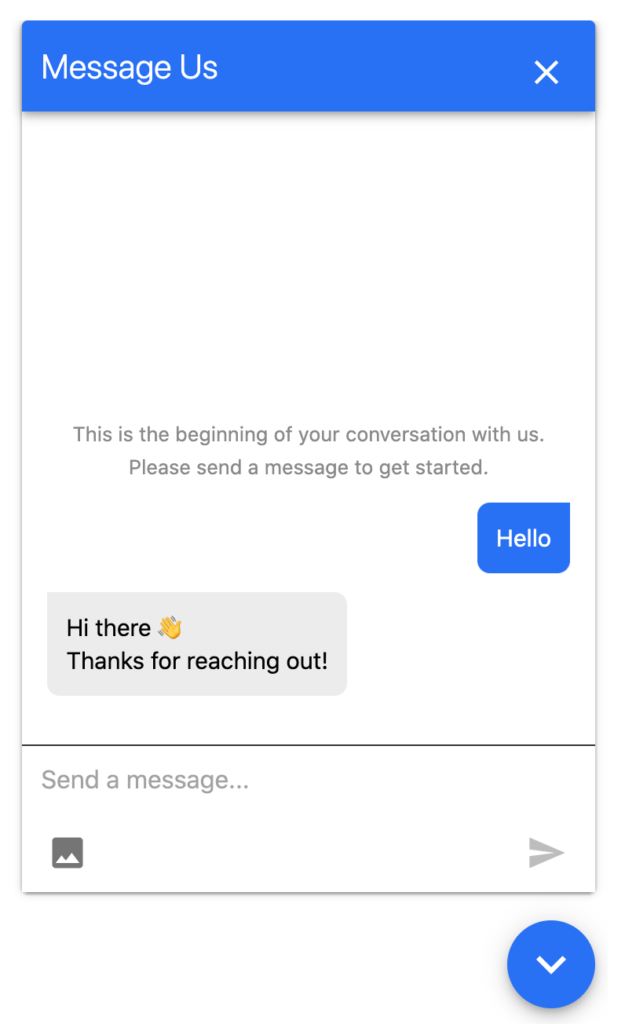This screenshot has width=625, height=1024.
Task: Send the message with the arrow icon
Action: 546,852
